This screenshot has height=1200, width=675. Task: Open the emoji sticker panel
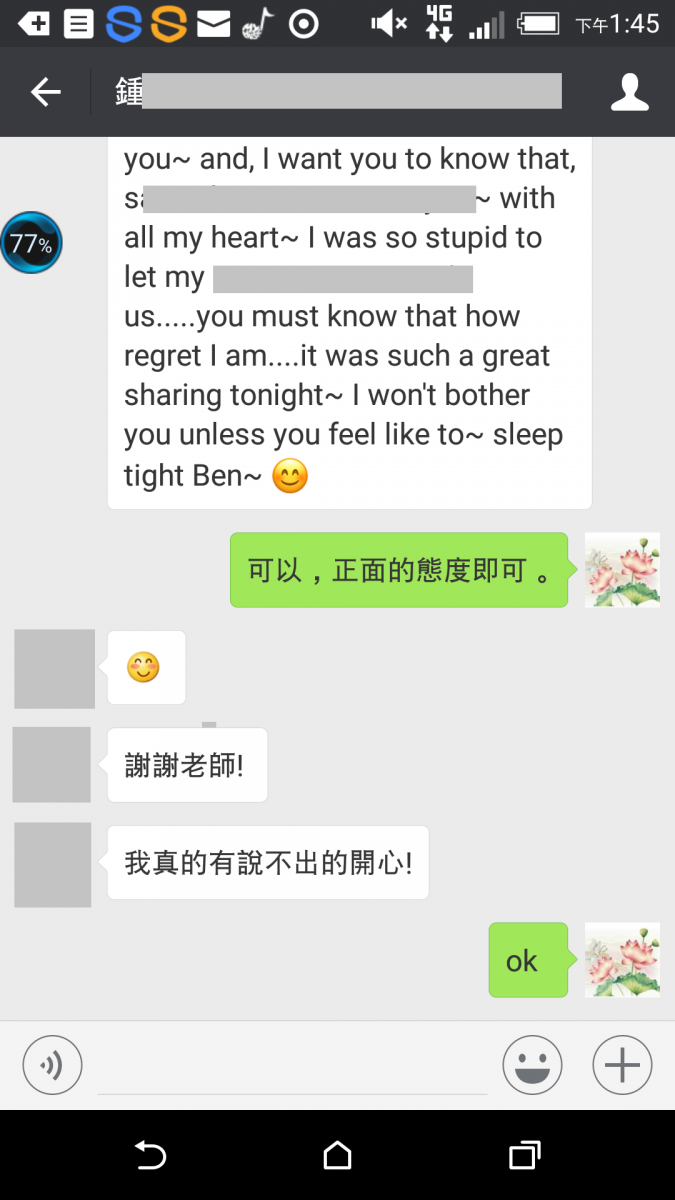[x=532, y=1065]
